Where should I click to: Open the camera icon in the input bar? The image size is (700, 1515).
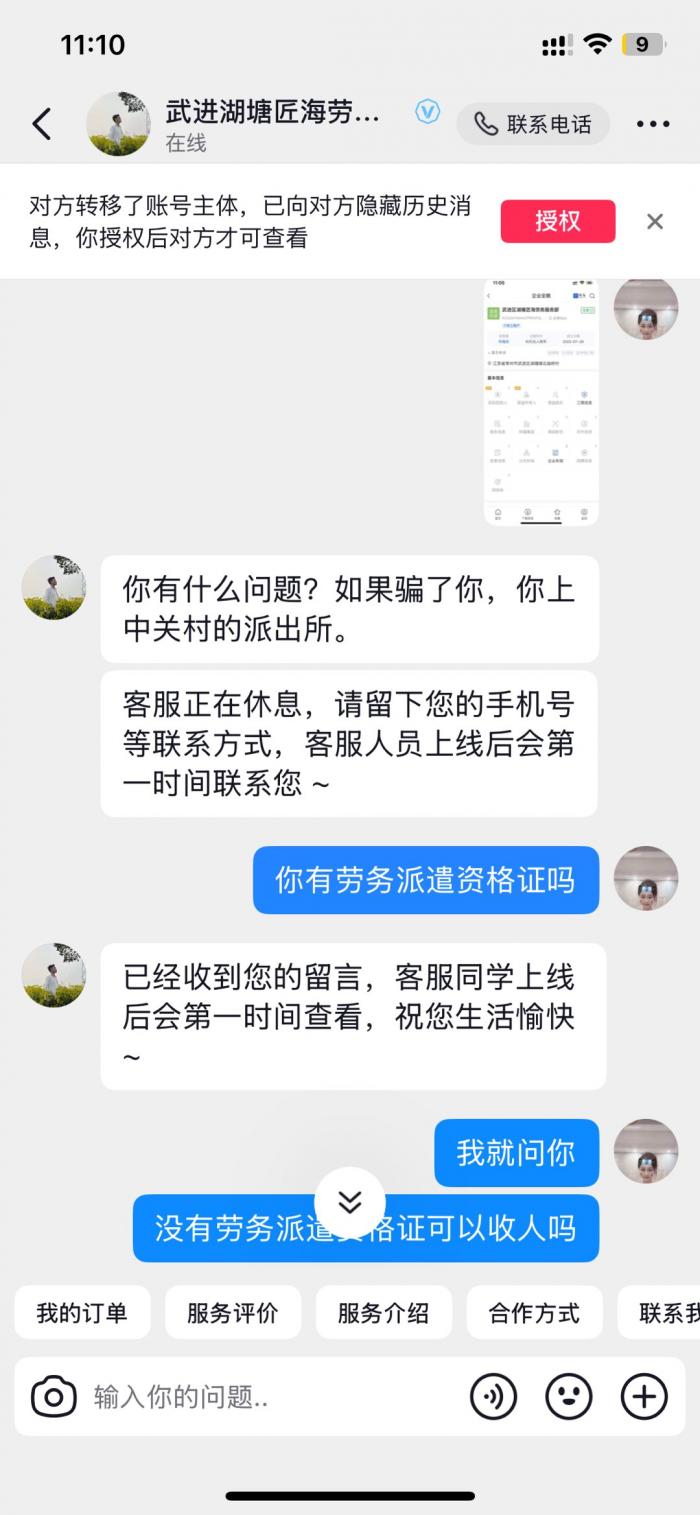(x=54, y=1397)
